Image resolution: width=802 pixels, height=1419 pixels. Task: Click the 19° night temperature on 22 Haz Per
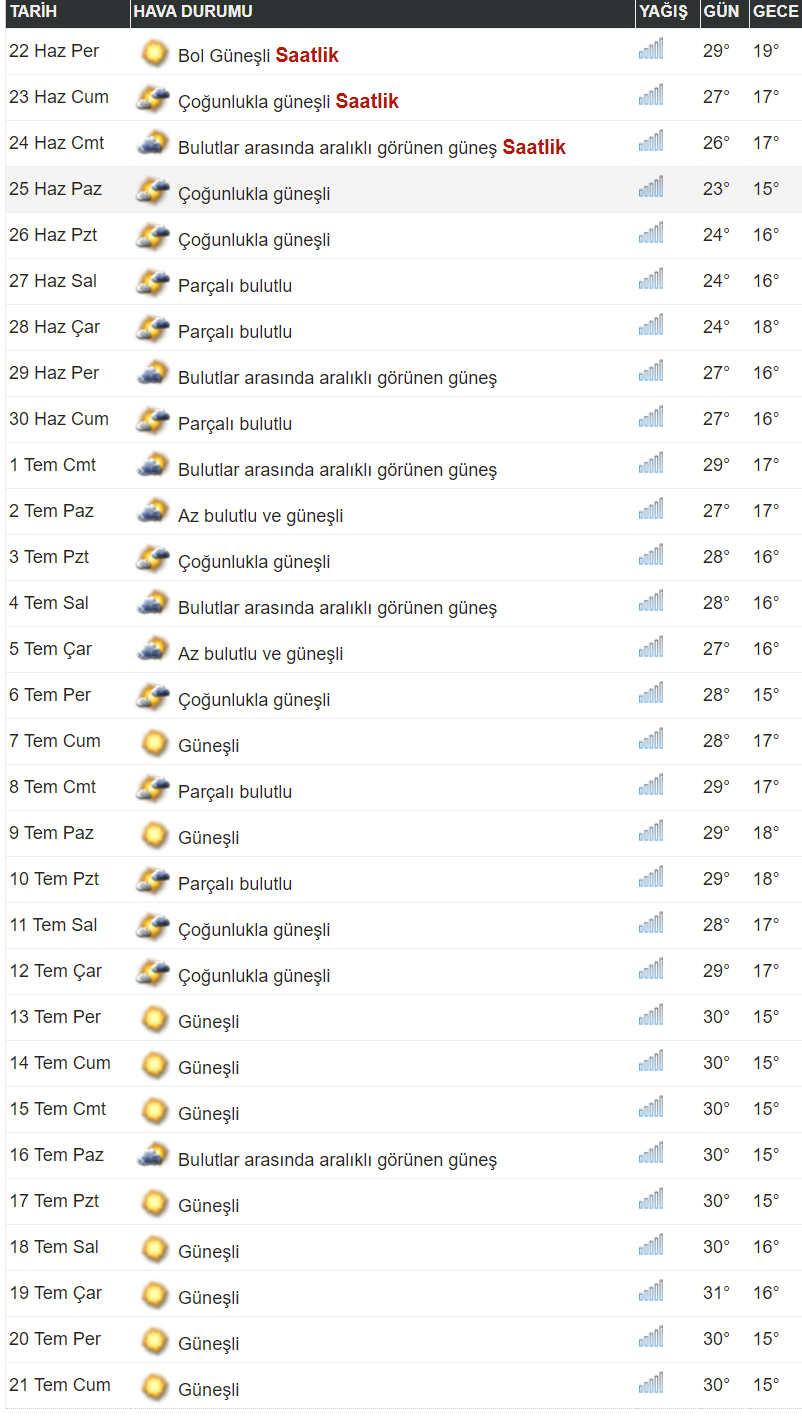(766, 51)
